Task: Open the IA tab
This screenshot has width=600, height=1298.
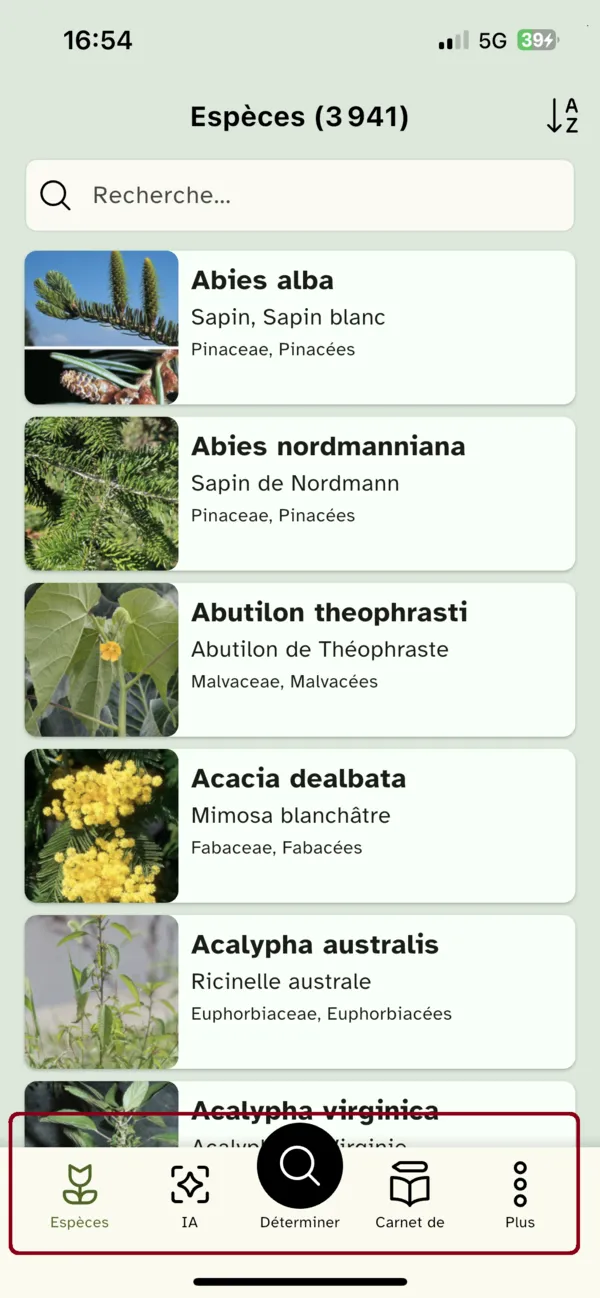Action: click(x=190, y=1196)
